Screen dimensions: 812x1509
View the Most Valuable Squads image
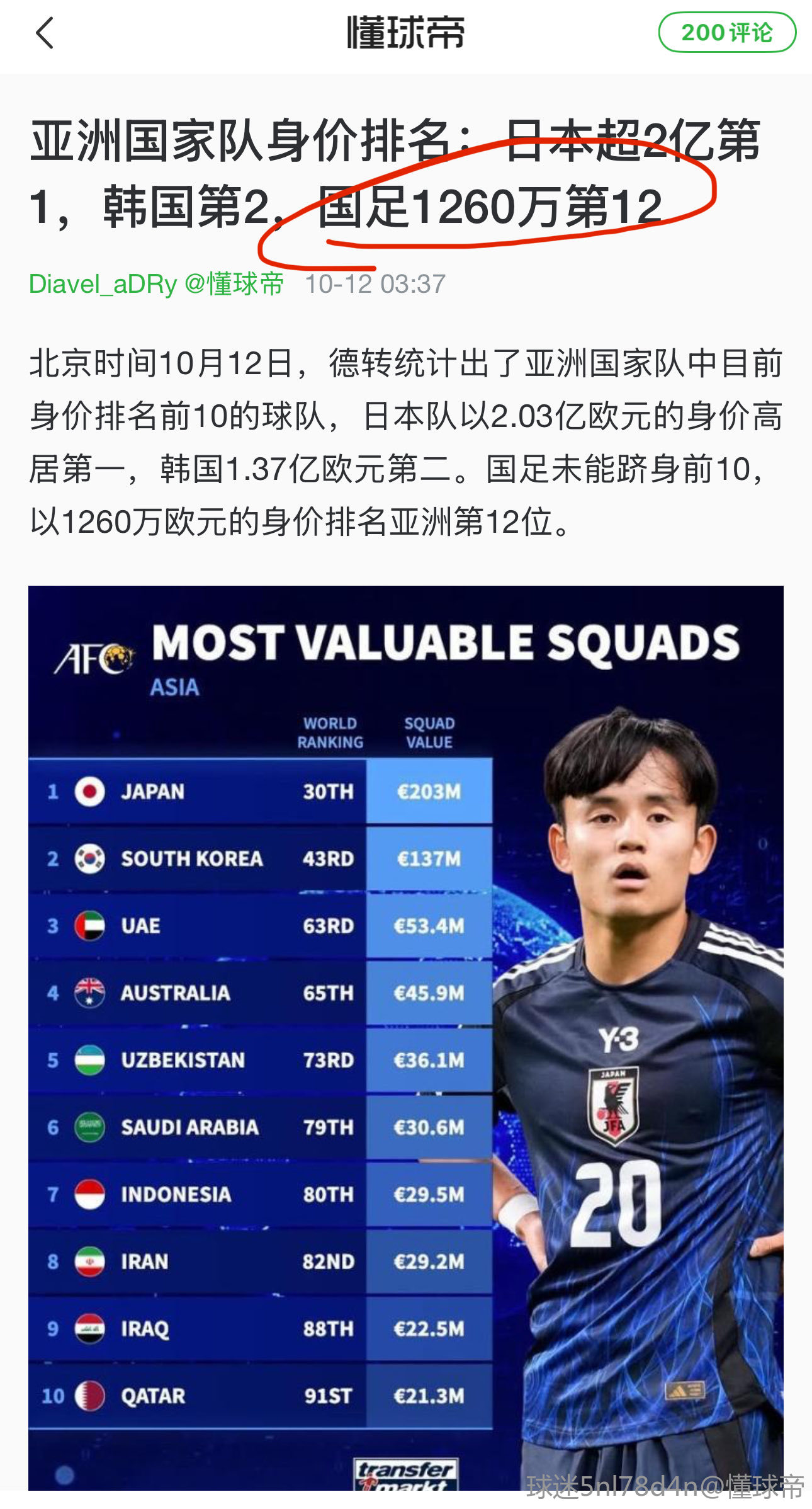click(405, 1037)
